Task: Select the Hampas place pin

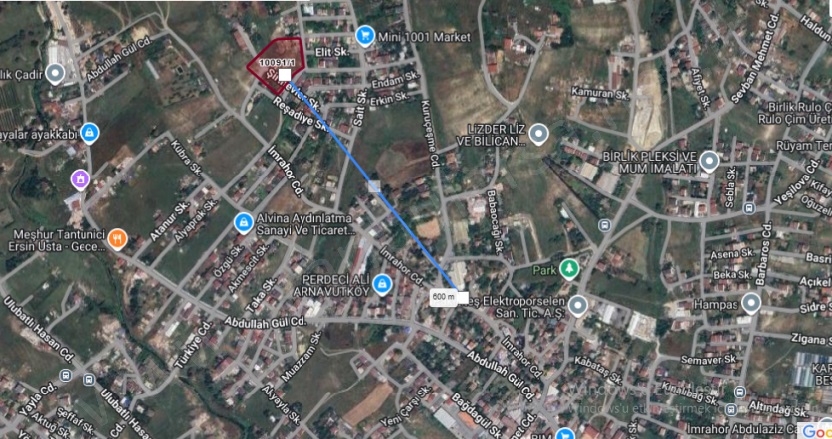Action: pos(751,302)
